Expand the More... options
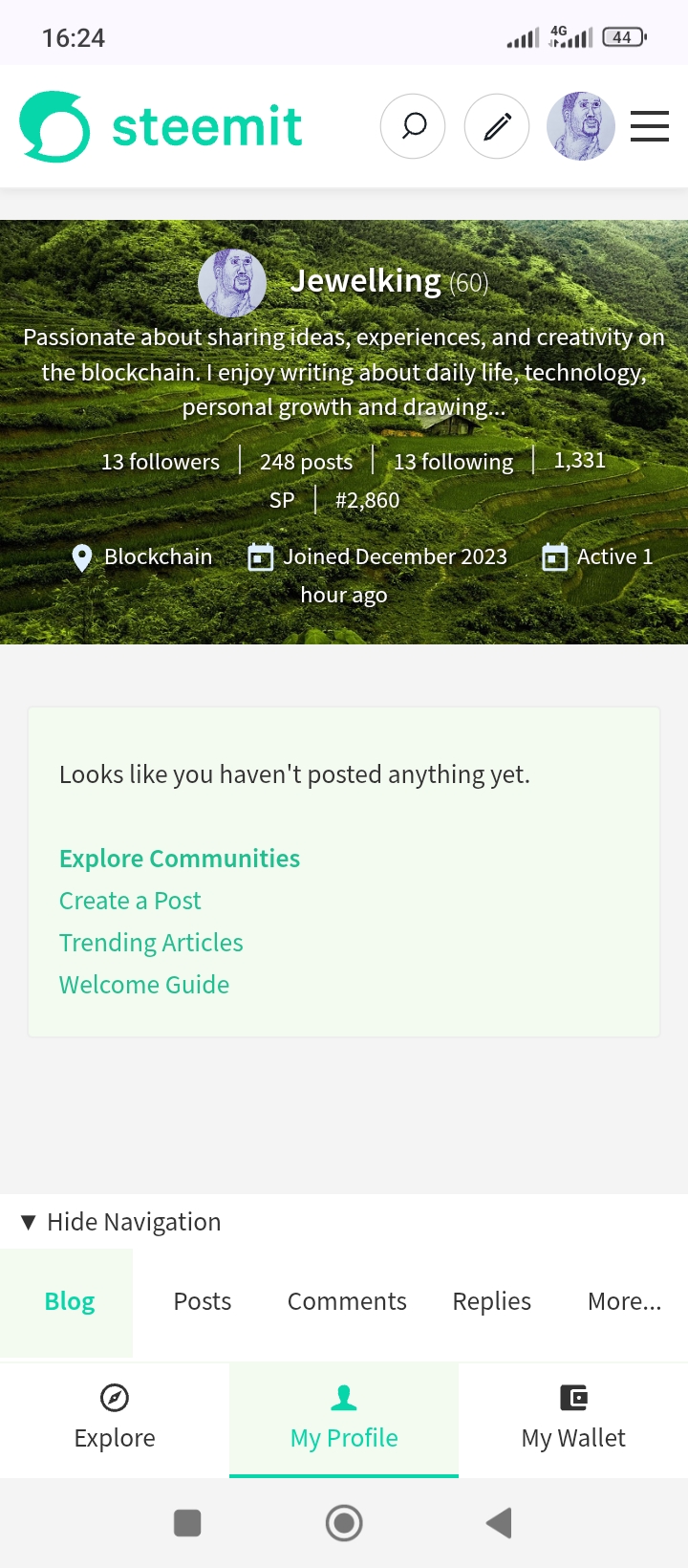The height and width of the screenshot is (1568, 688). pos(624,1301)
